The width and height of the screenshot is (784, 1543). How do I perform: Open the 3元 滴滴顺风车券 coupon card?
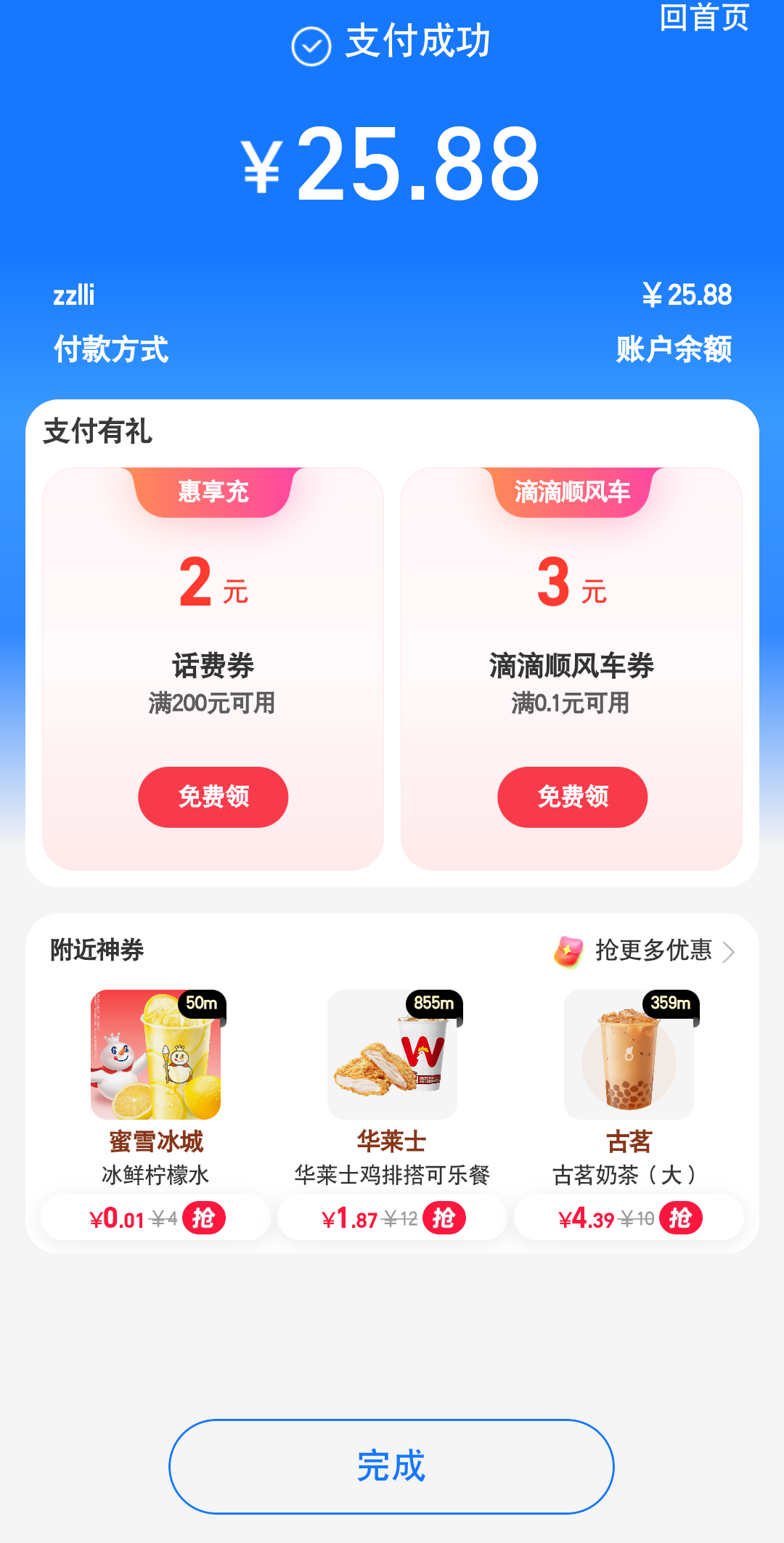pos(571,667)
